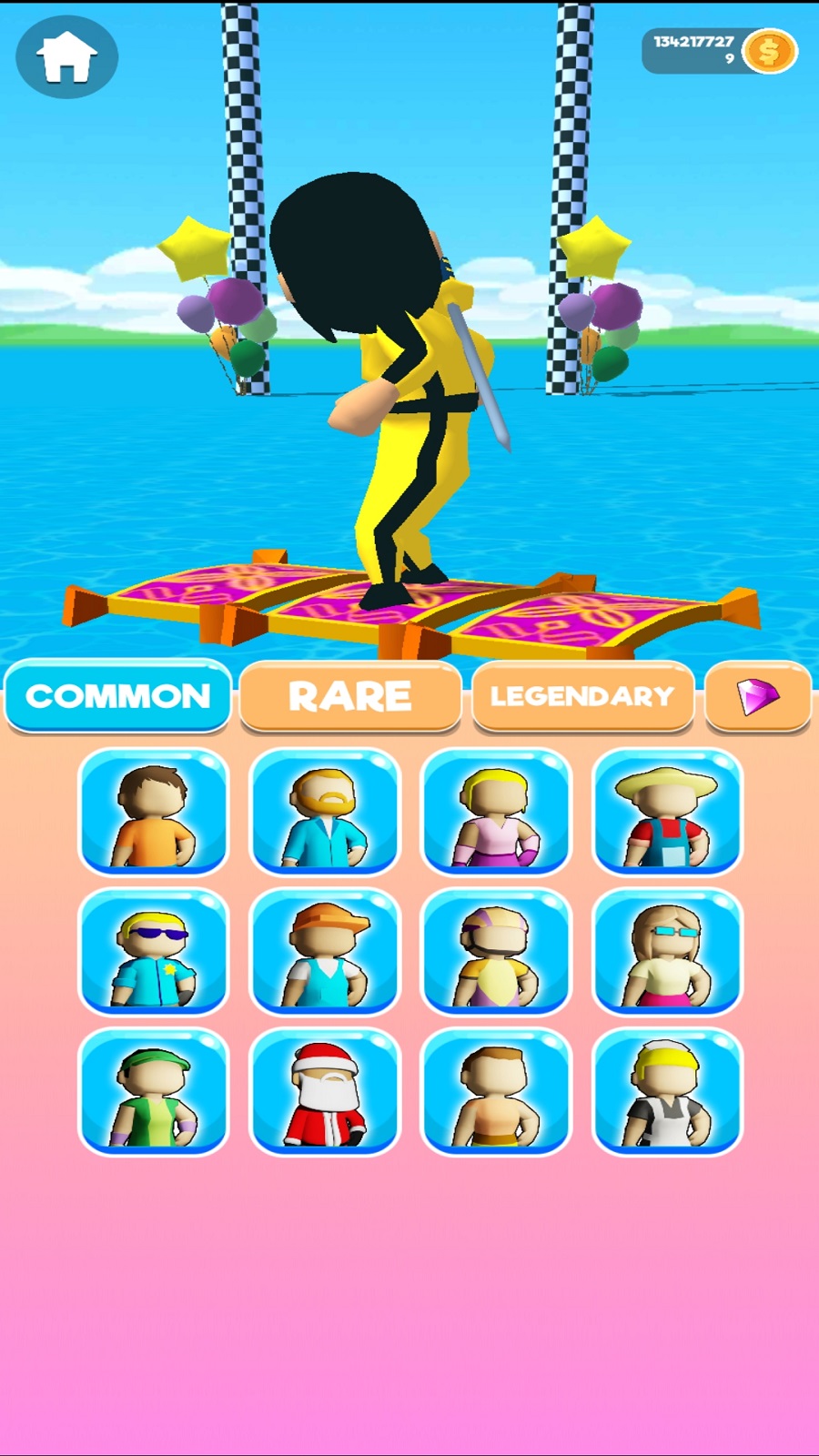The image size is (819, 1456).
Task: Switch to the Rare tab
Action: [x=350, y=696]
